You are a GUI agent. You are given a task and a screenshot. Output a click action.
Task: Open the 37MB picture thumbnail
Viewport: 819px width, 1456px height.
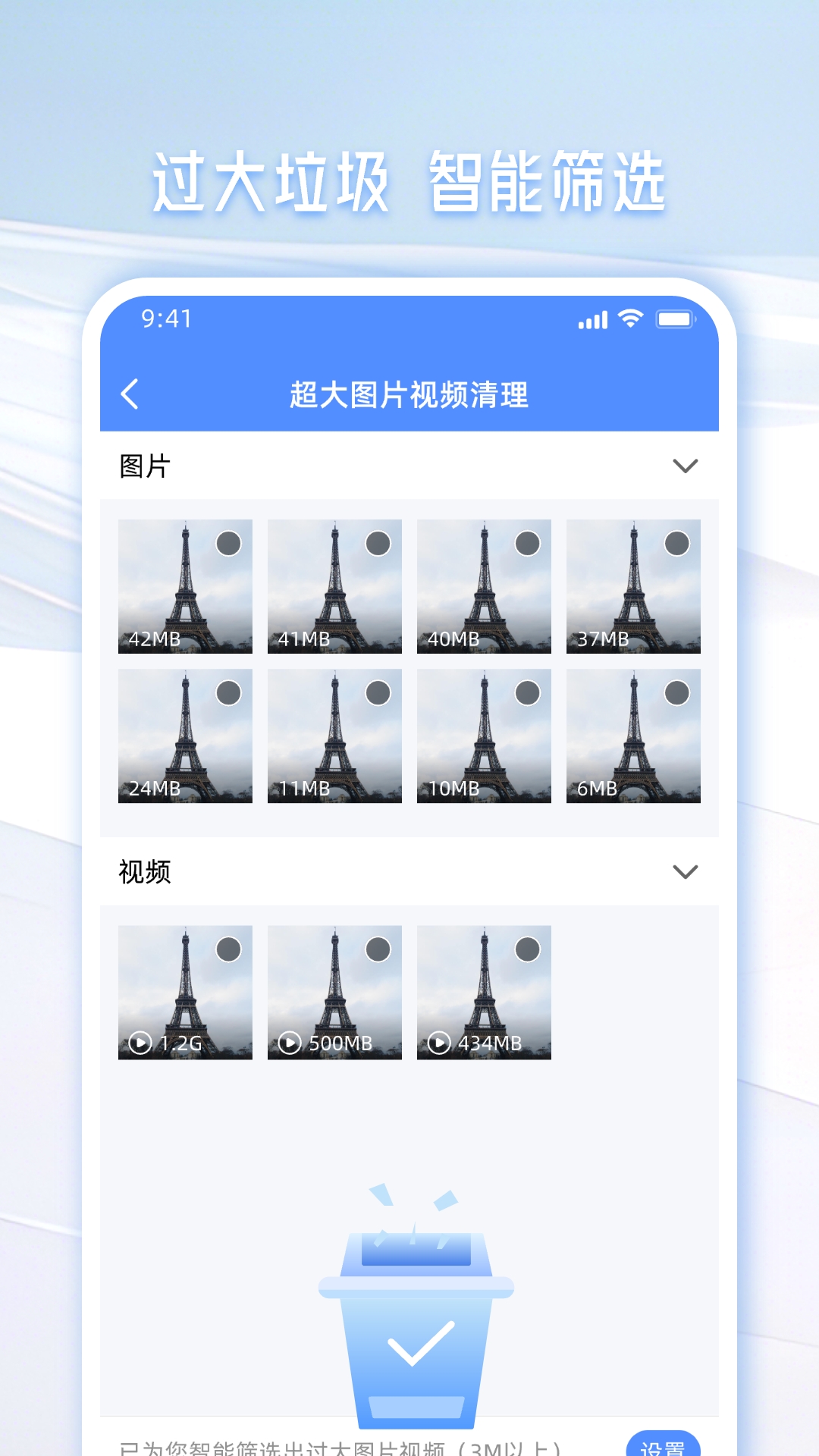633,588
